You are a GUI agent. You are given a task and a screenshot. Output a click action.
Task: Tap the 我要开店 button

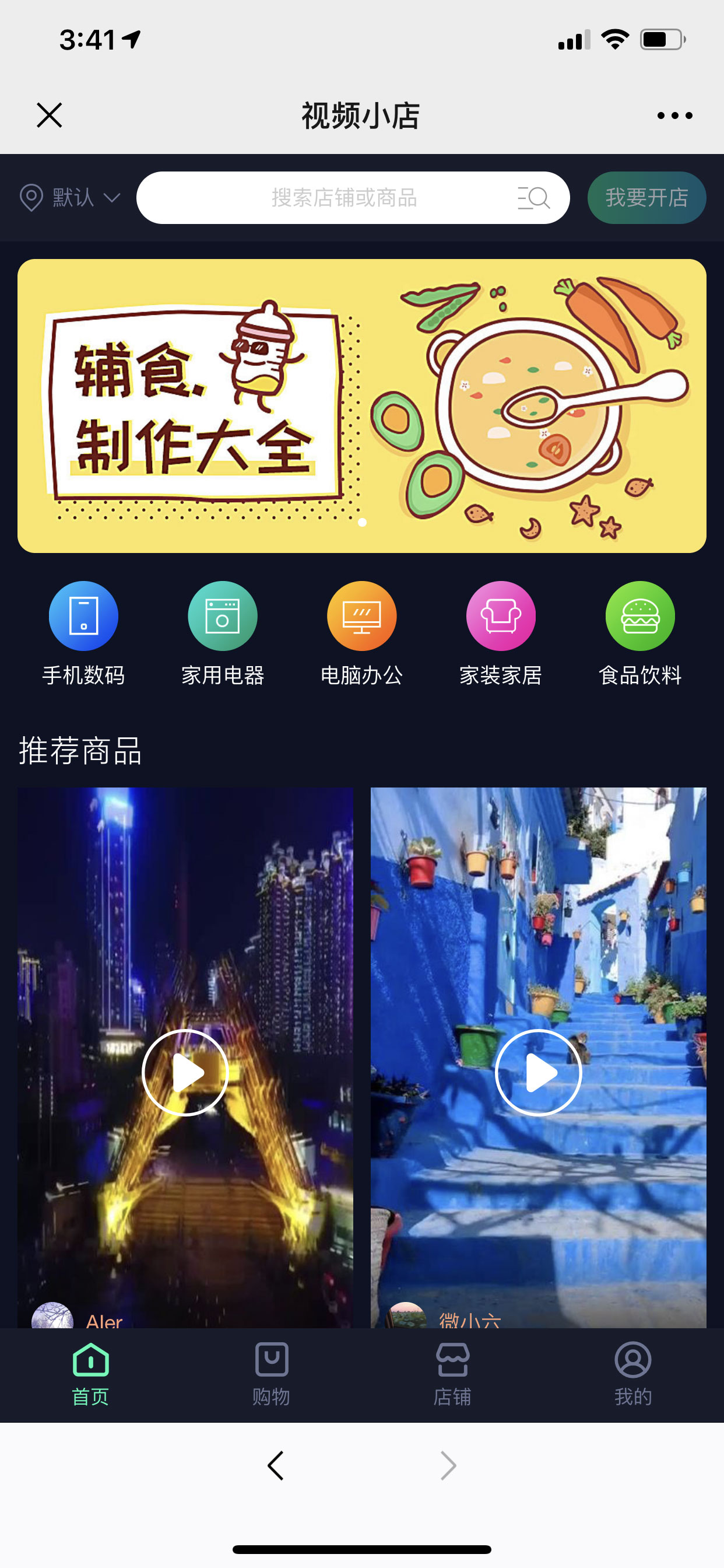[x=646, y=198]
